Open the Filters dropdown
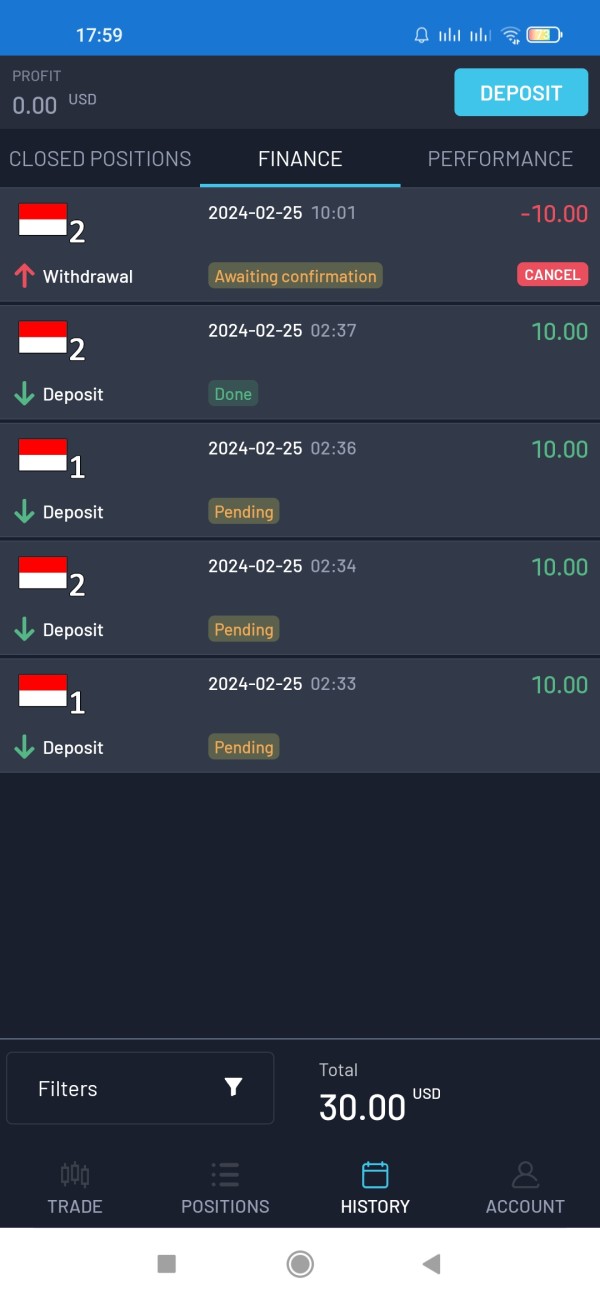The width and height of the screenshot is (600, 1300). [x=140, y=1088]
